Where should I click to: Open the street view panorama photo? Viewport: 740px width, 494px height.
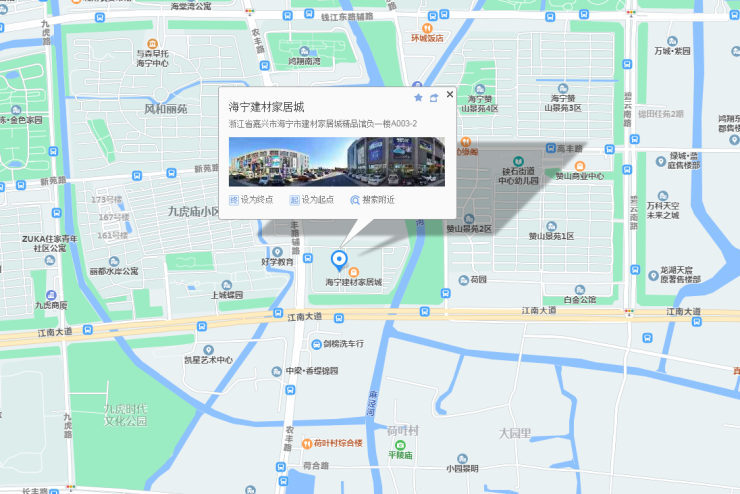tap(337, 162)
